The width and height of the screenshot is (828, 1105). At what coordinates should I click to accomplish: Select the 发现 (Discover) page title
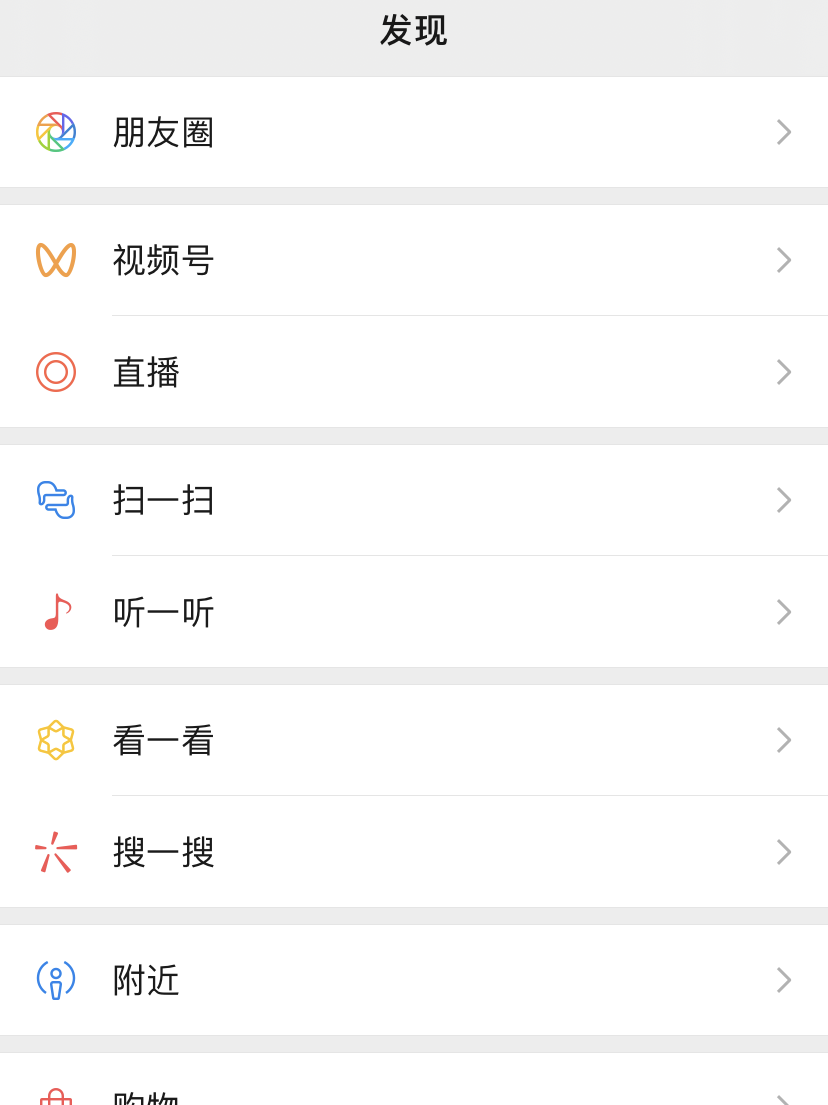[x=413, y=31]
